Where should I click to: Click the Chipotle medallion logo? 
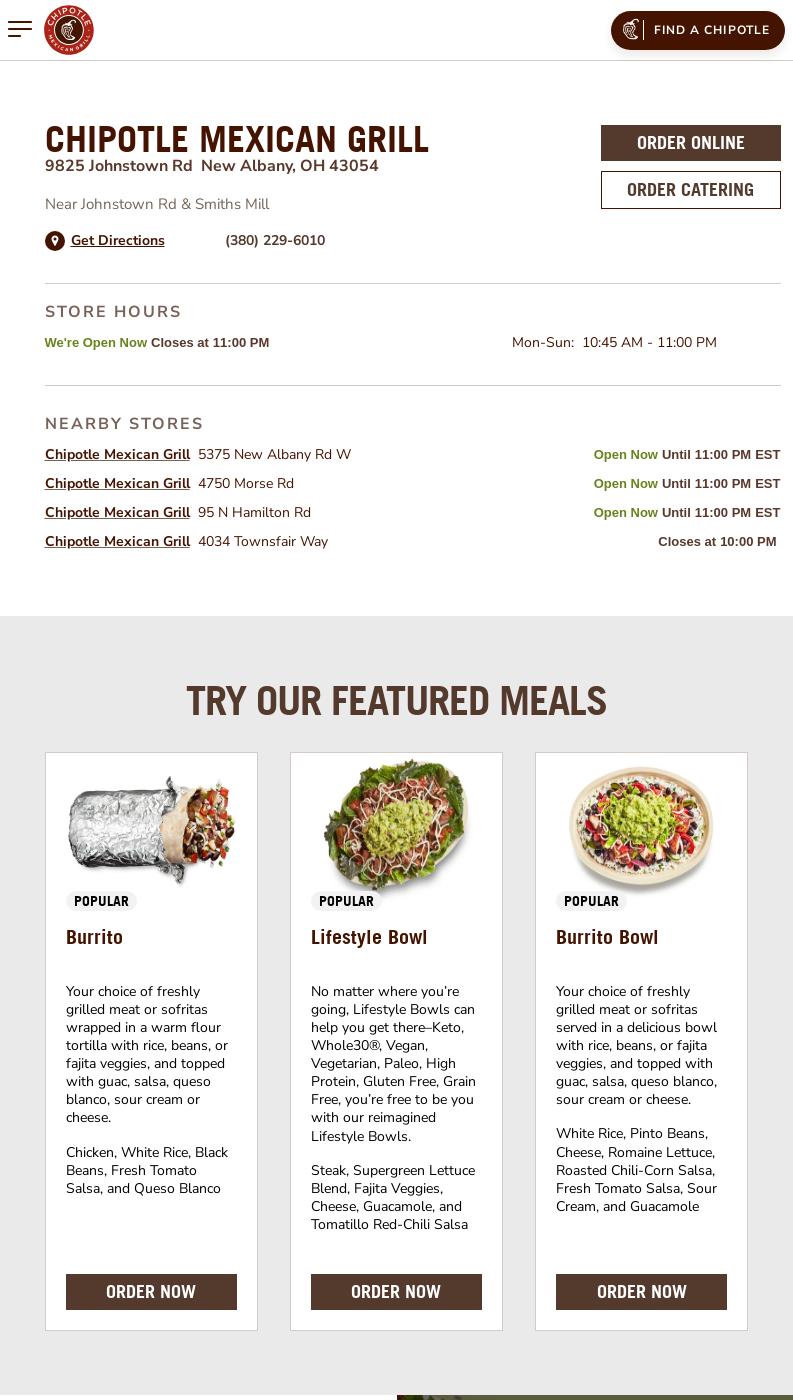coord(69,29)
